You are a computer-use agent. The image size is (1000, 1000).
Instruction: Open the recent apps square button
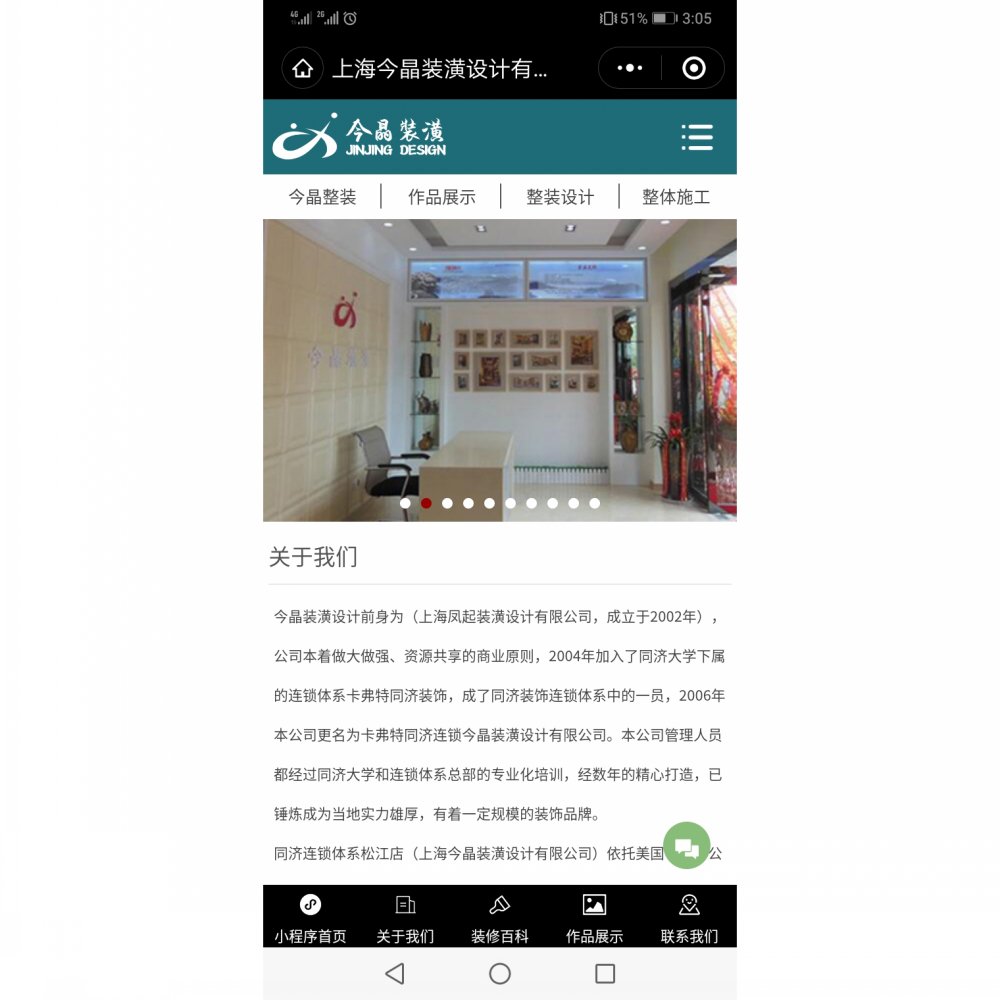click(605, 973)
